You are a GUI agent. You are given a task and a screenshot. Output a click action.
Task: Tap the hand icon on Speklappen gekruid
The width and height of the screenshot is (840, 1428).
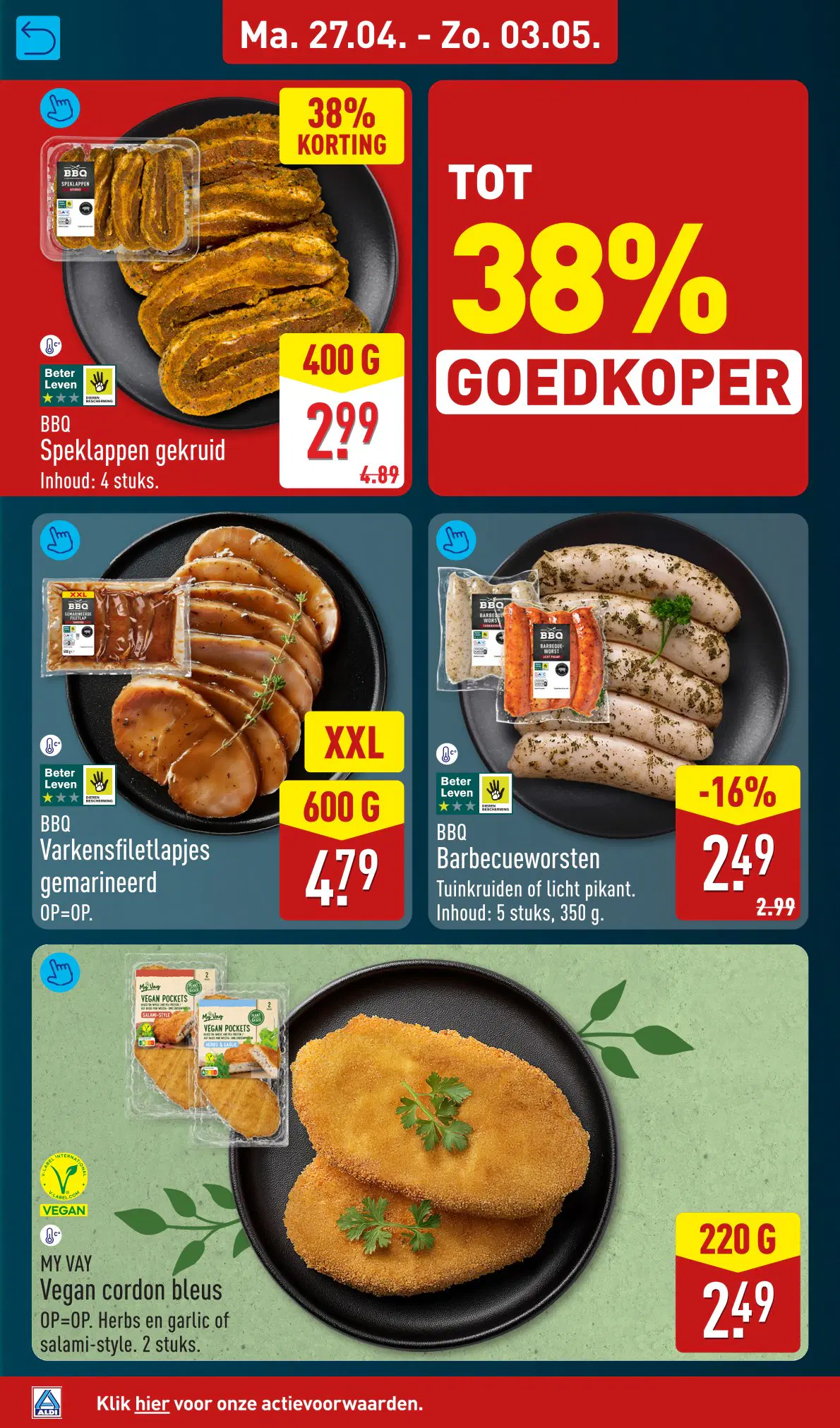coord(60,108)
